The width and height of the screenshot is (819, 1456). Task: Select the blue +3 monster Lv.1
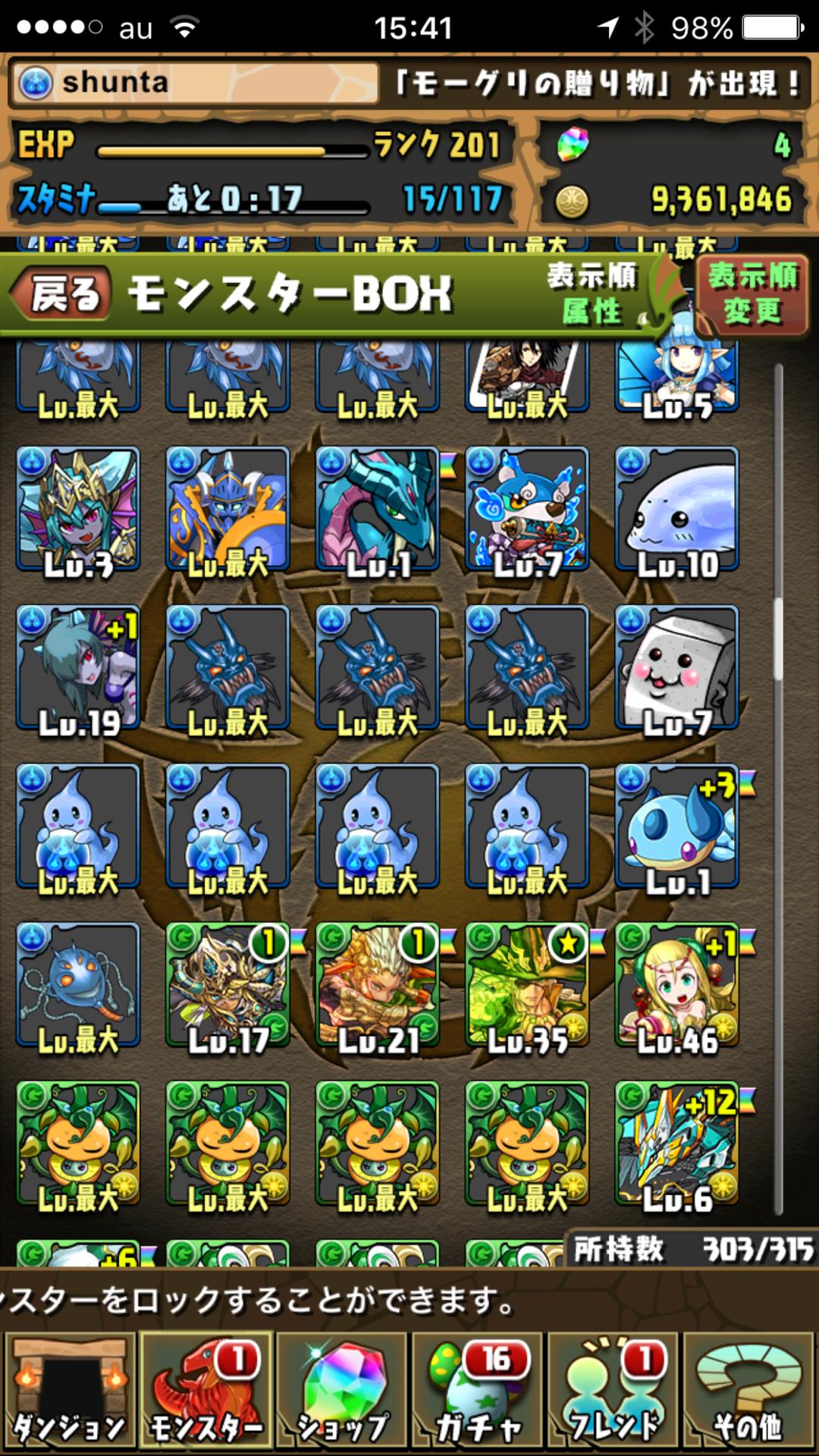[677, 827]
